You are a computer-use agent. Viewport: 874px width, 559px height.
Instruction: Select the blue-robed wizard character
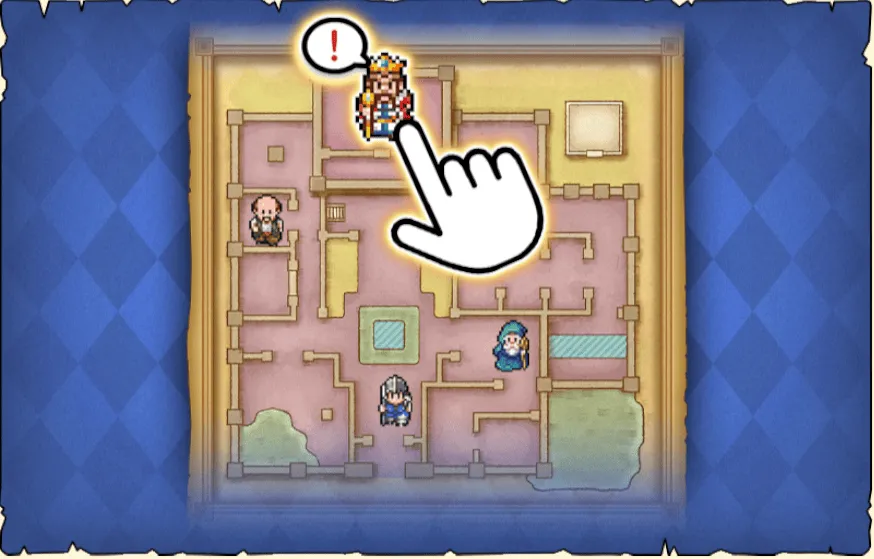click(x=513, y=347)
